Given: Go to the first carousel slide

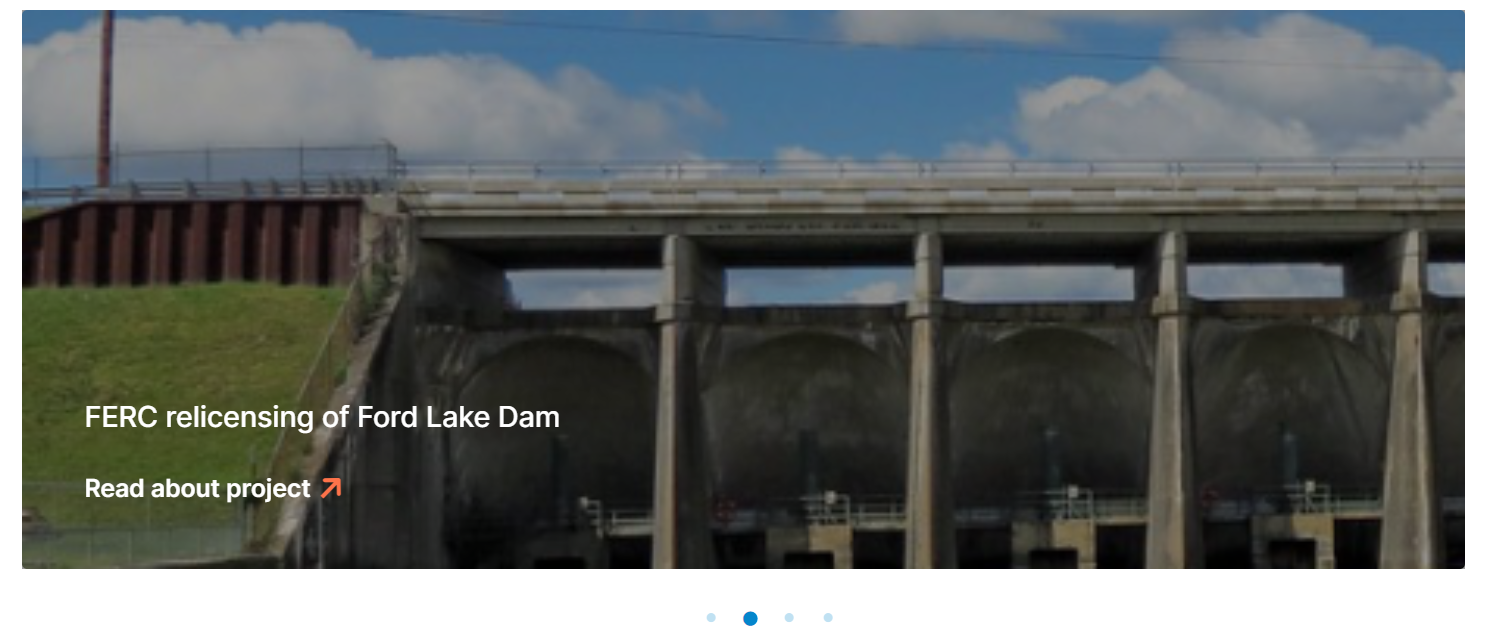Looking at the screenshot, I should (711, 618).
